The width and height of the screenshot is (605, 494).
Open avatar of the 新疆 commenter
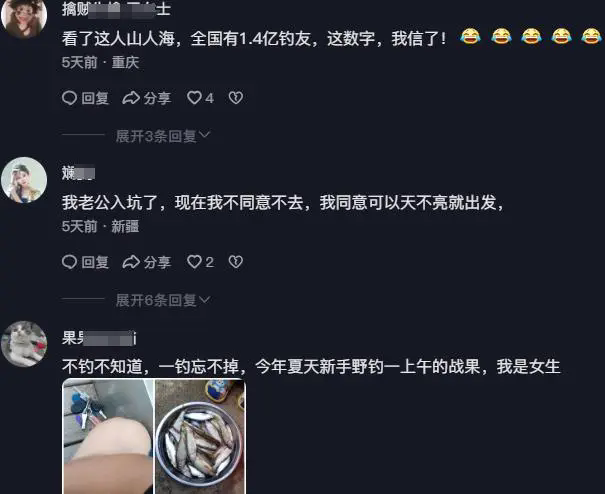coord(24,181)
